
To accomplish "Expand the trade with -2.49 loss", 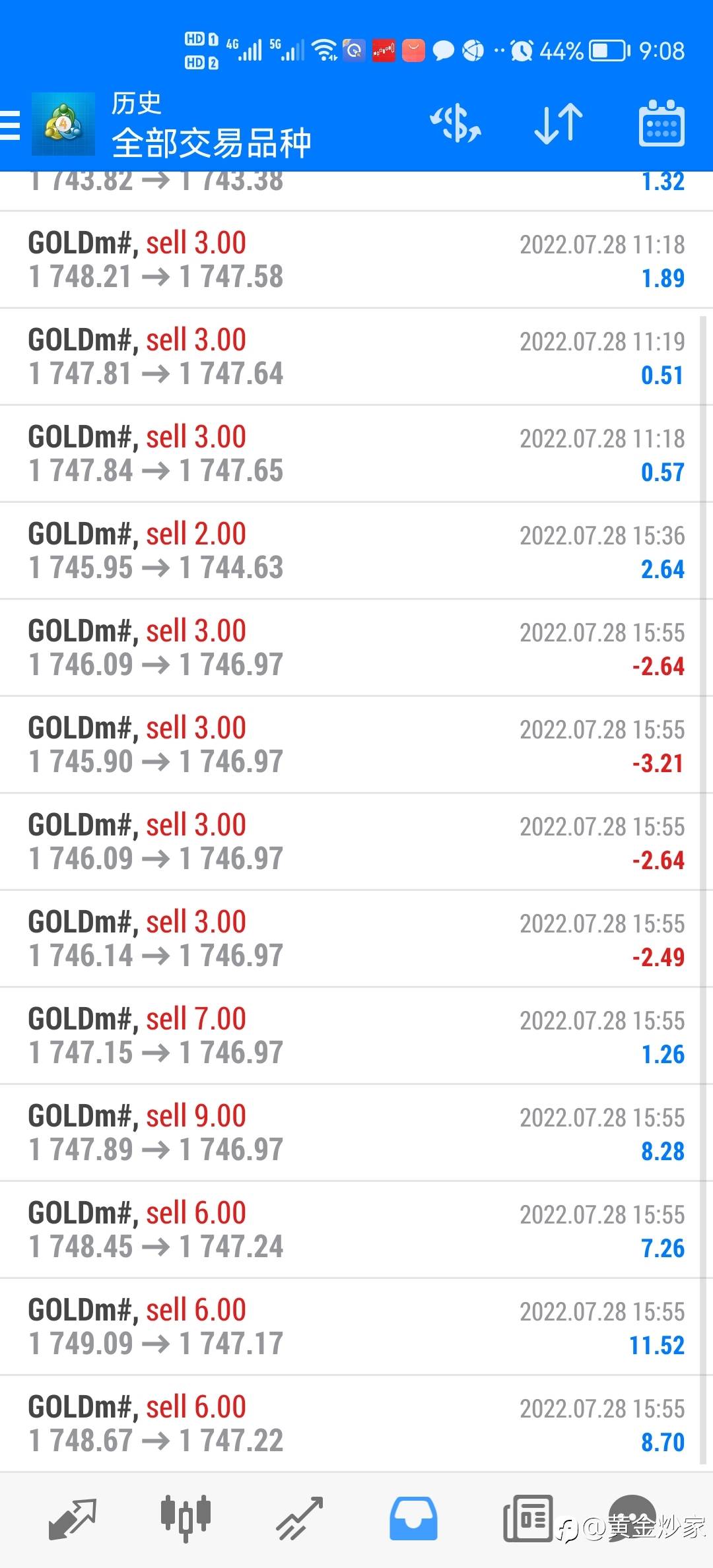I will pos(356,938).
